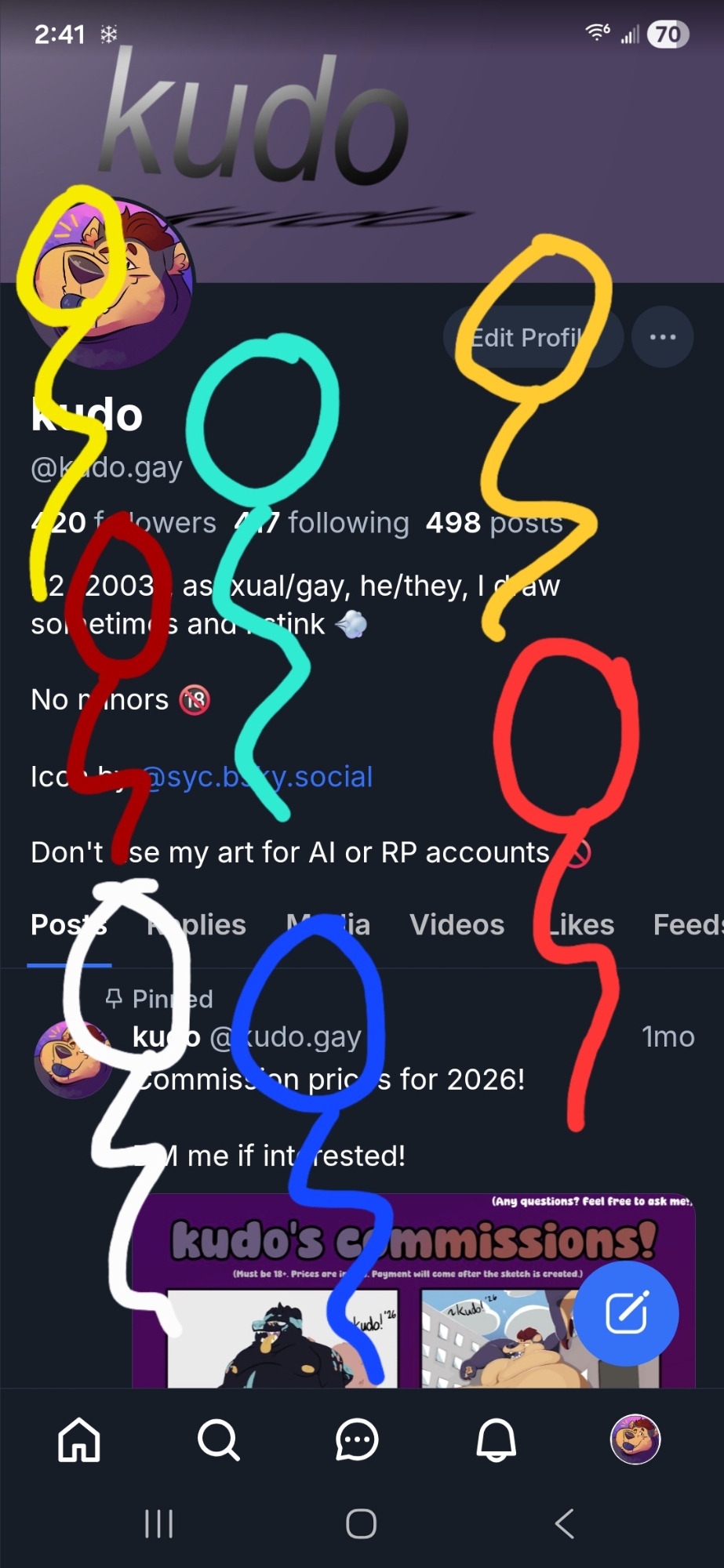Switch to the Videos tab
Viewport: 724px width, 1568px height.
[x=457, y=925]
